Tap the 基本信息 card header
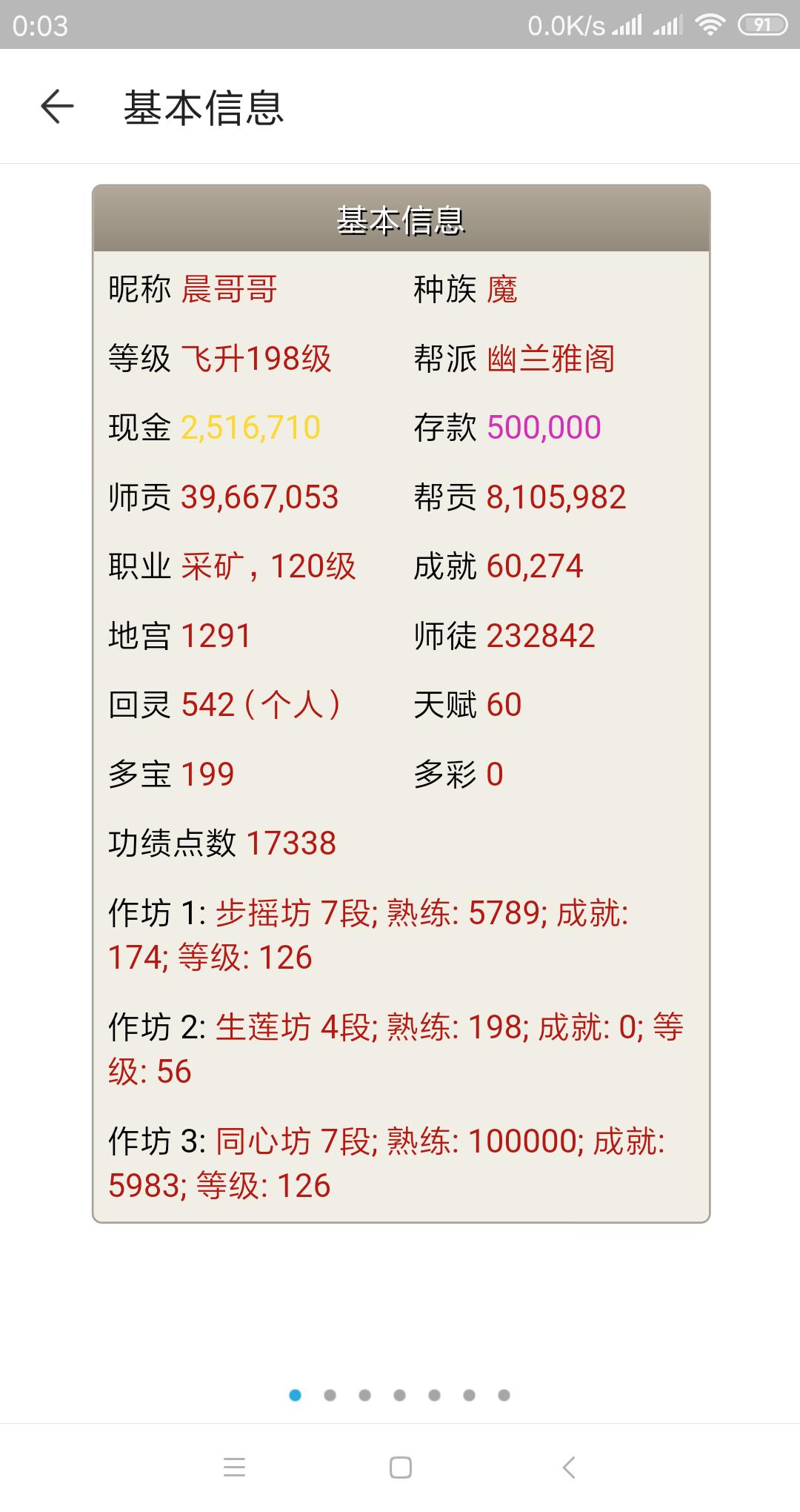This screenshot has height=1512, width=800. [x=400, y=219]
